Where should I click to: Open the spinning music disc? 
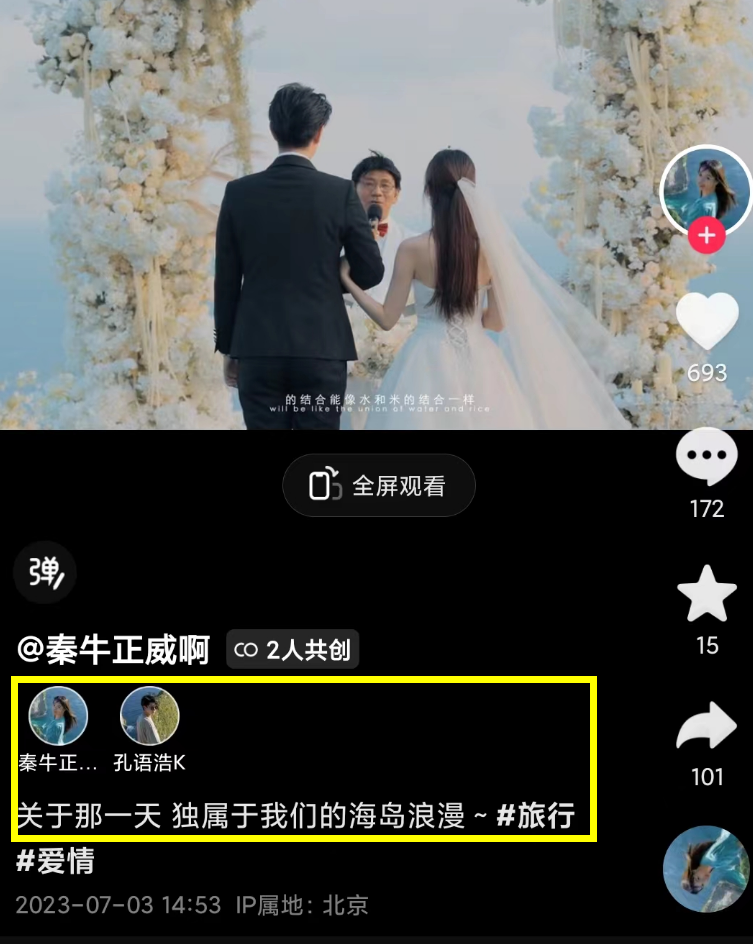(x=706, y=868)
